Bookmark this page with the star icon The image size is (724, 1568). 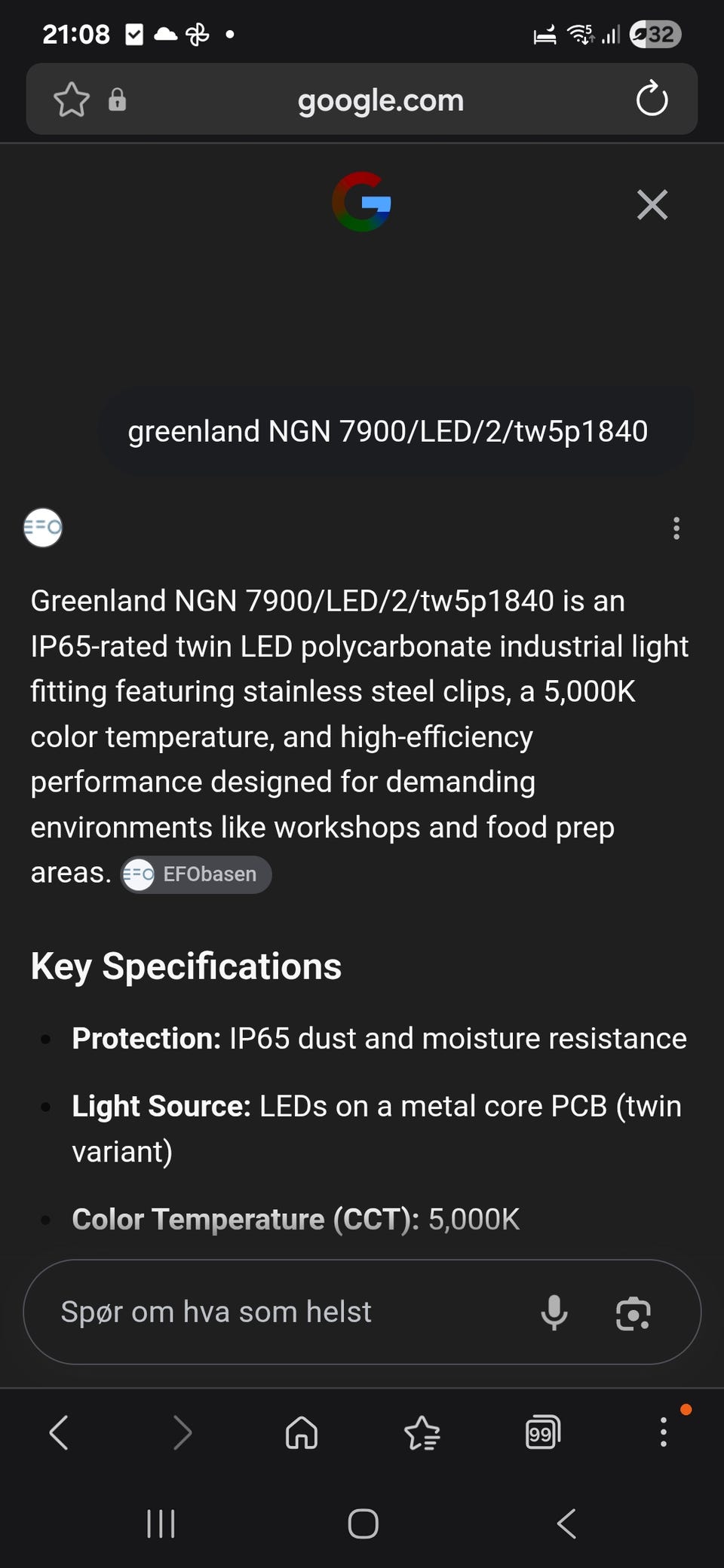pos(72,100)
